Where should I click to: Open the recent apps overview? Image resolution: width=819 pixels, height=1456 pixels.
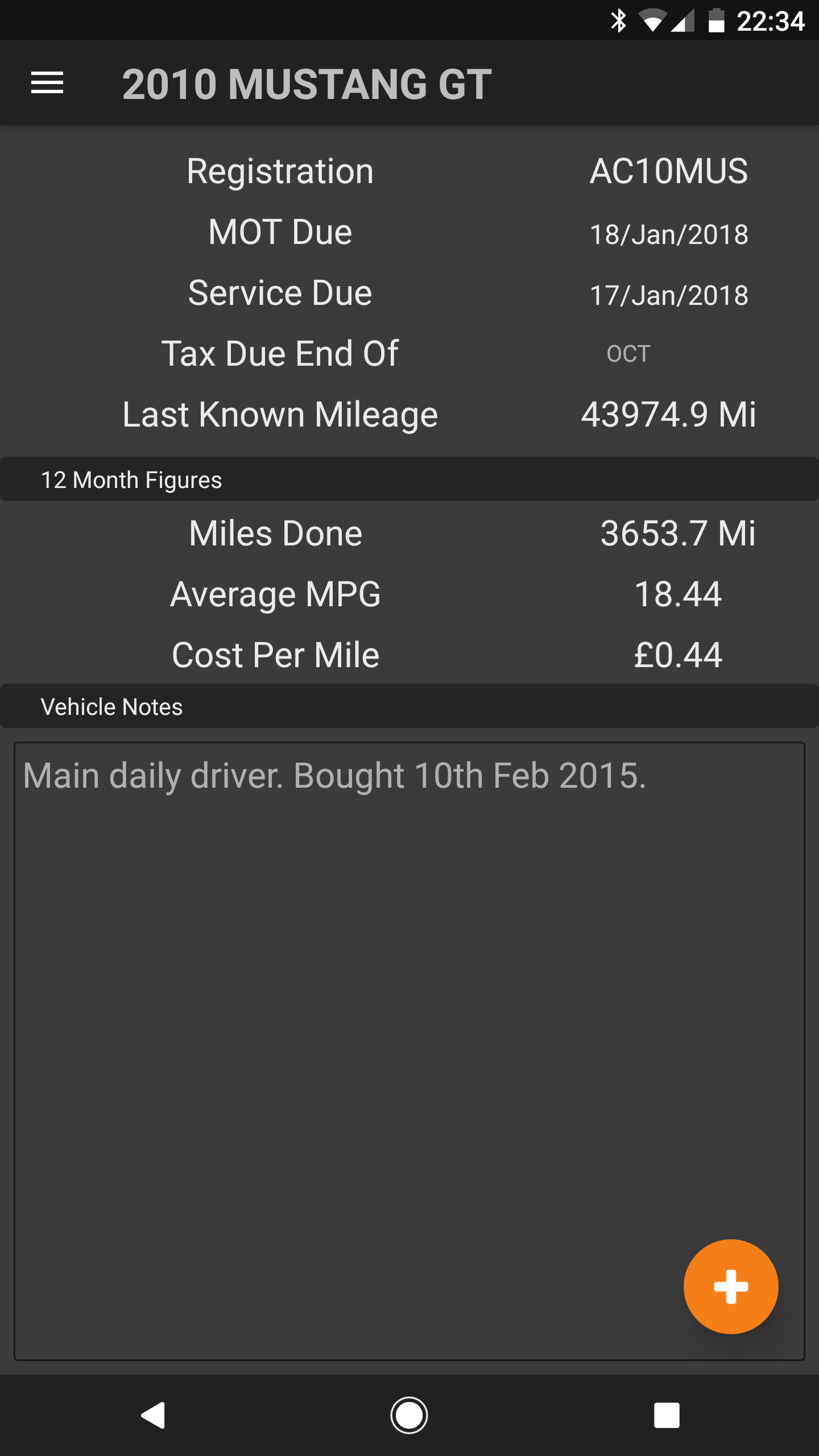tap(667, 1415)
